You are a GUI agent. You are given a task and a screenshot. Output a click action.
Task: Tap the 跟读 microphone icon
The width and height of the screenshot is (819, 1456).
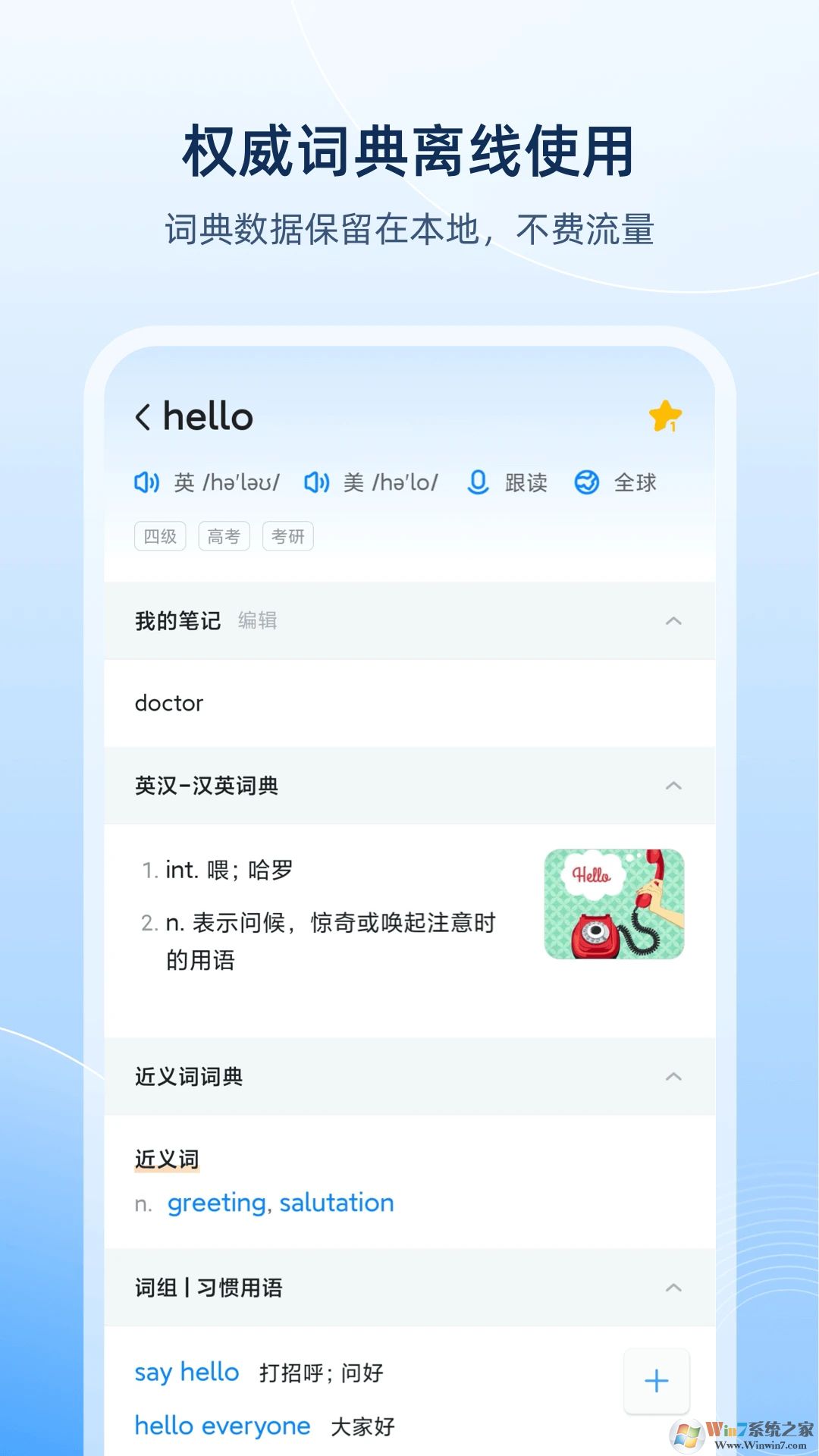(478, 482)
